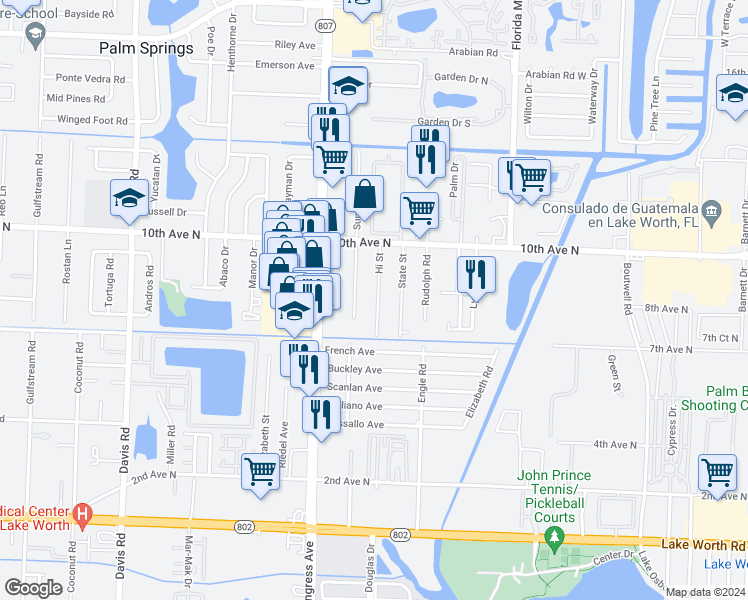Open the restaurant marker east of Rudolph Rd
Screen dimensions: 748x600
[476, 274]
